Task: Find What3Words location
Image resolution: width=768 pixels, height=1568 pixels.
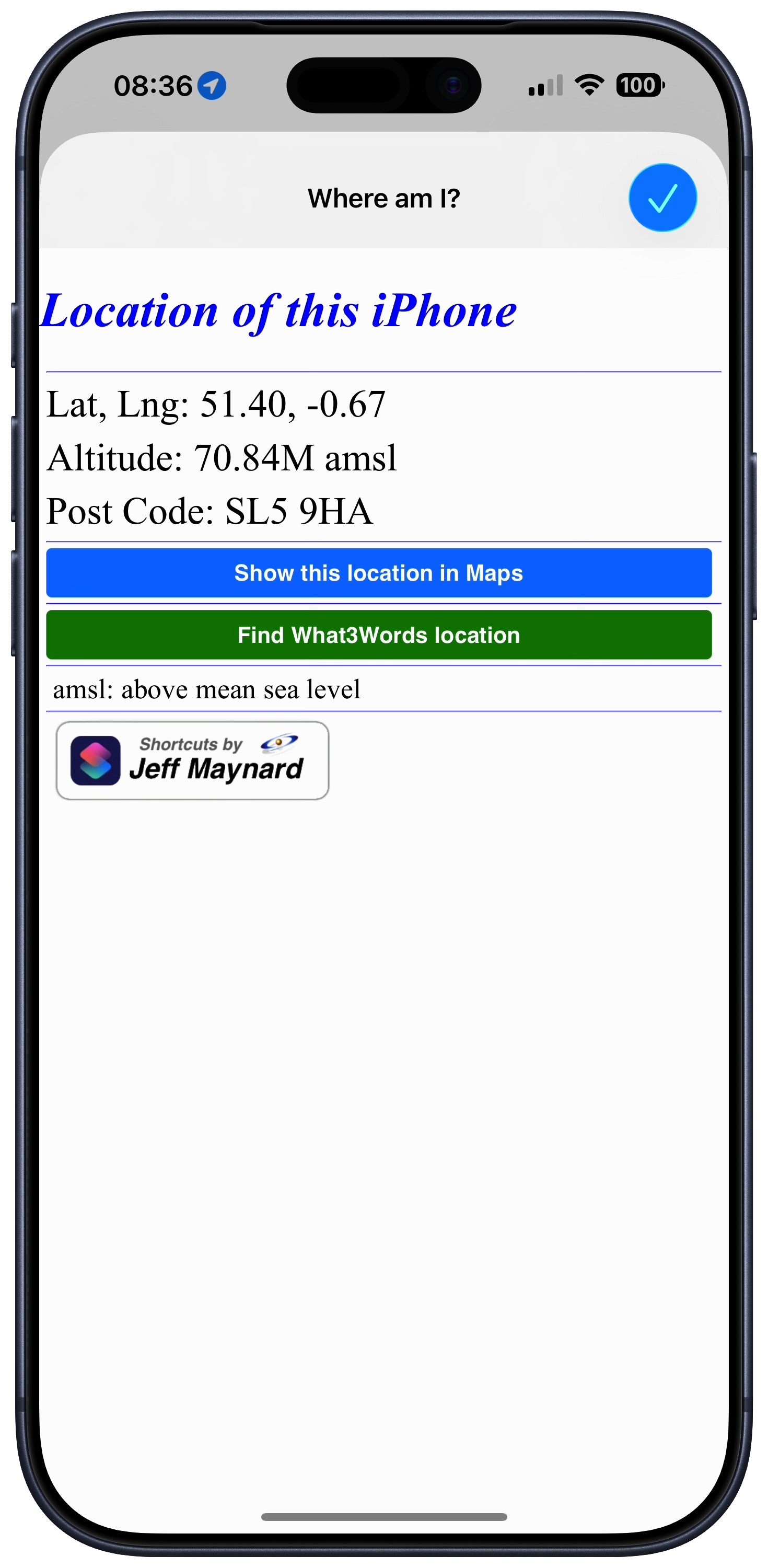Action: (379, 635)
